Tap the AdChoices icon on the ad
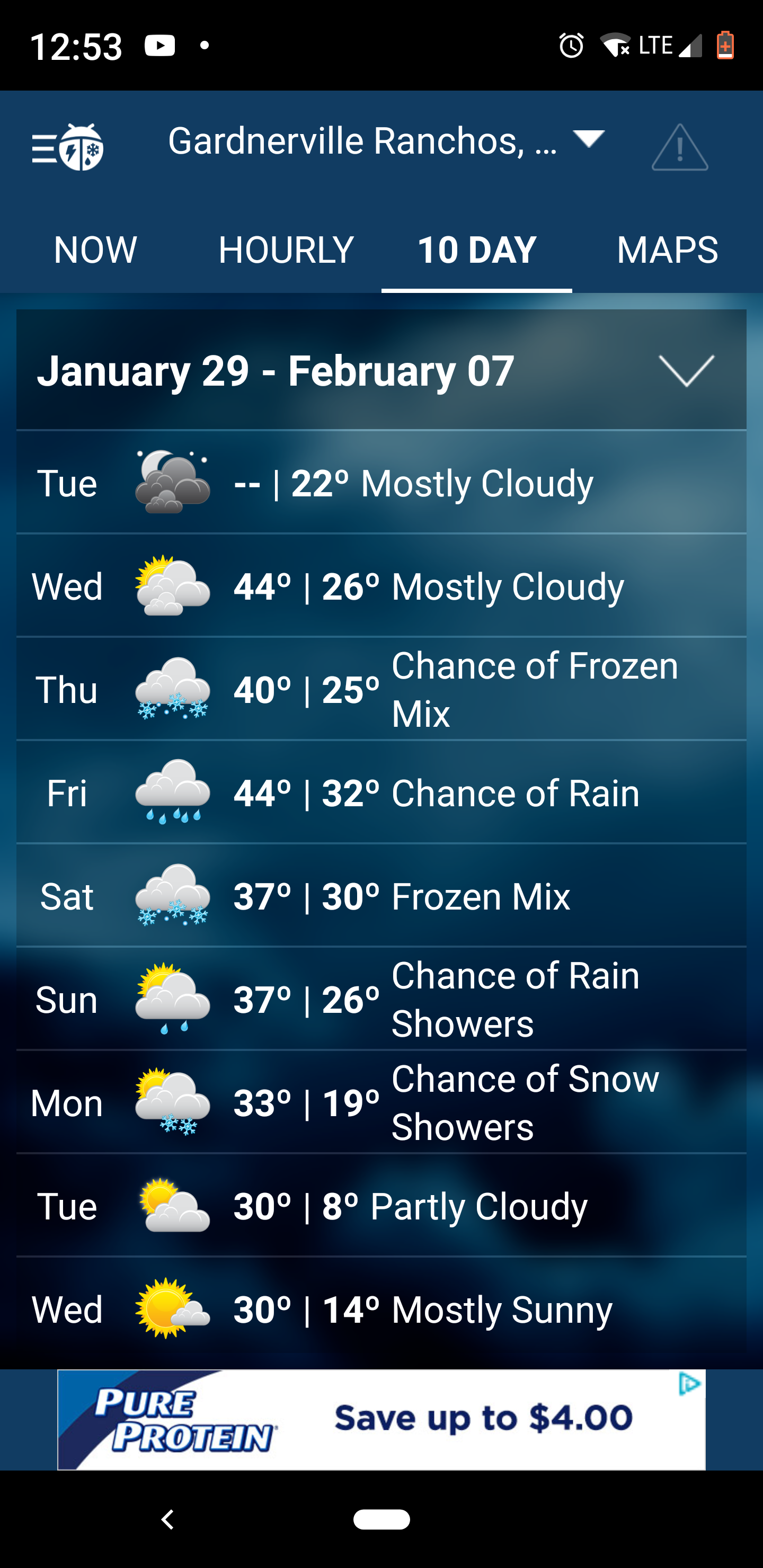The width and height of the screenshot is (763, 1568). 689,1385
